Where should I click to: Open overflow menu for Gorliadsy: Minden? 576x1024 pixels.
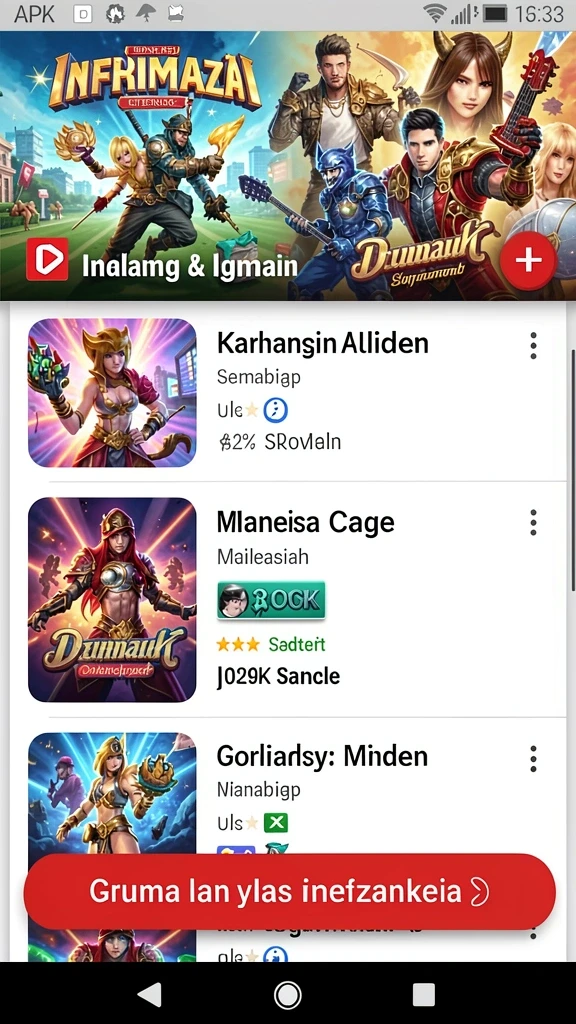pos(534,759)
